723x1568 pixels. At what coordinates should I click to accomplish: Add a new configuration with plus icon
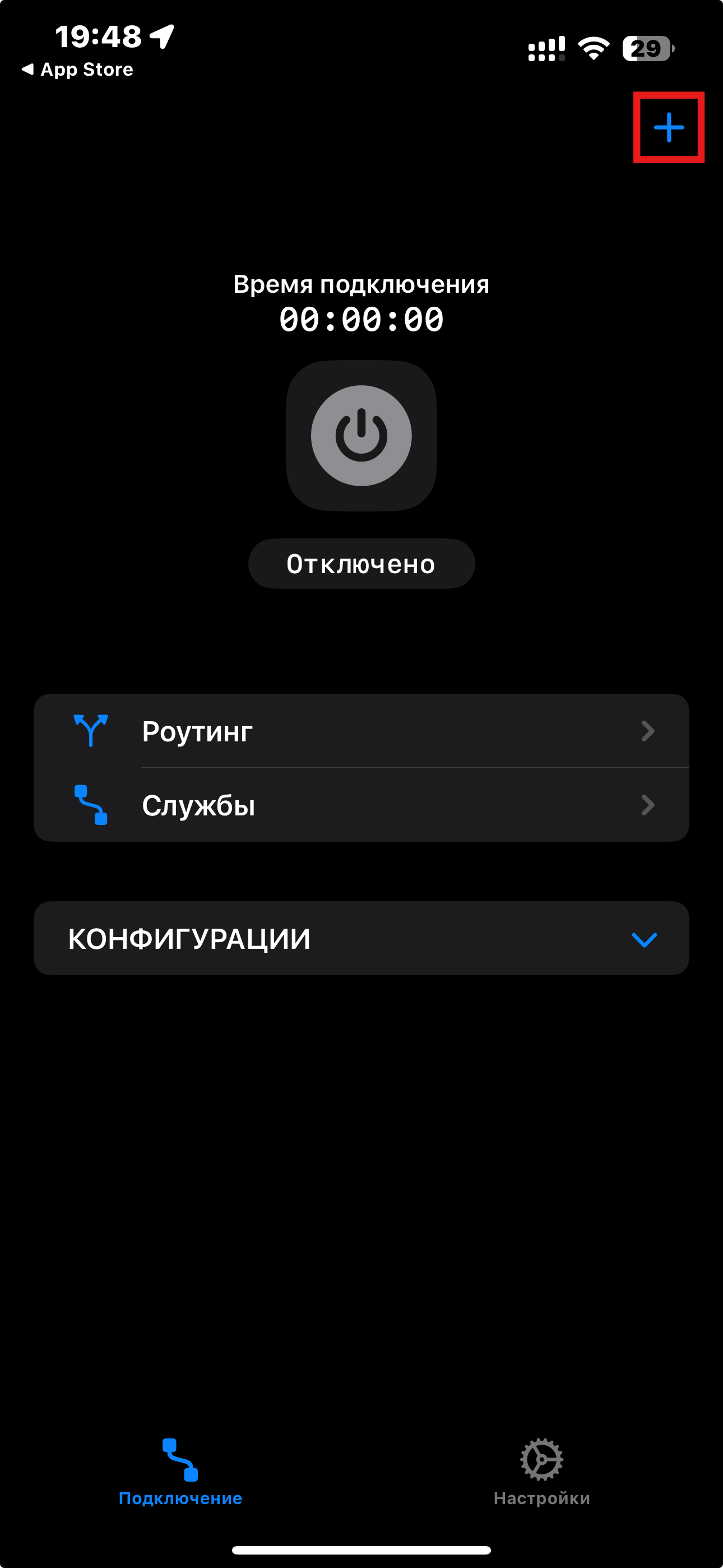[x=668, y=127]
